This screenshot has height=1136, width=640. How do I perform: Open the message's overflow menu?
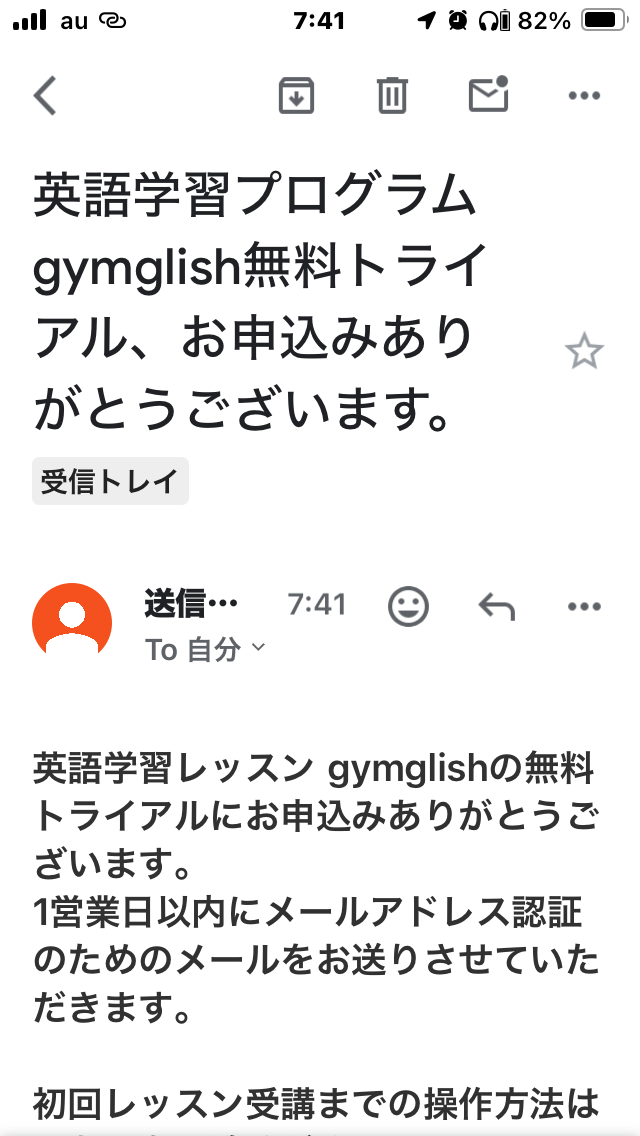tap(584, 606)
